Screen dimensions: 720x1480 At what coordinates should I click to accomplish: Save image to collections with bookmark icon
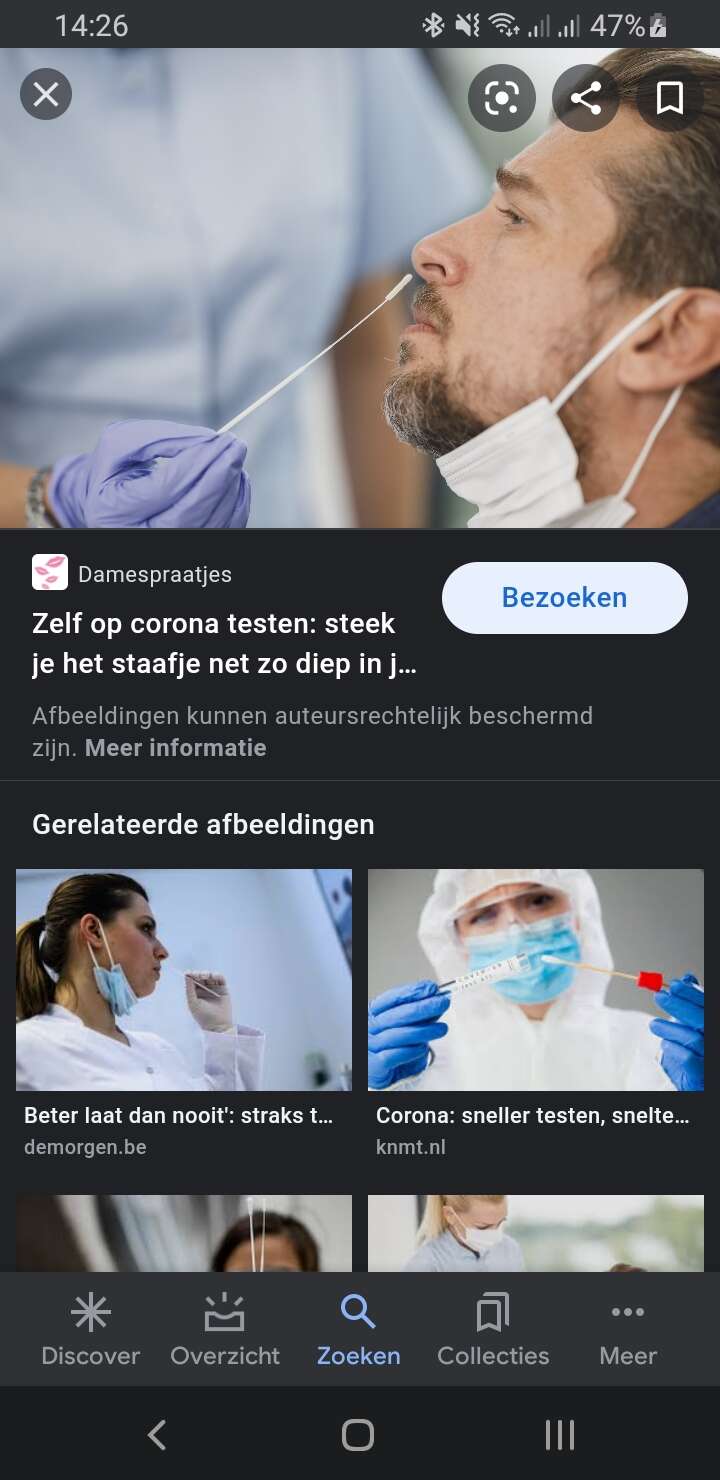click(670, 97)
